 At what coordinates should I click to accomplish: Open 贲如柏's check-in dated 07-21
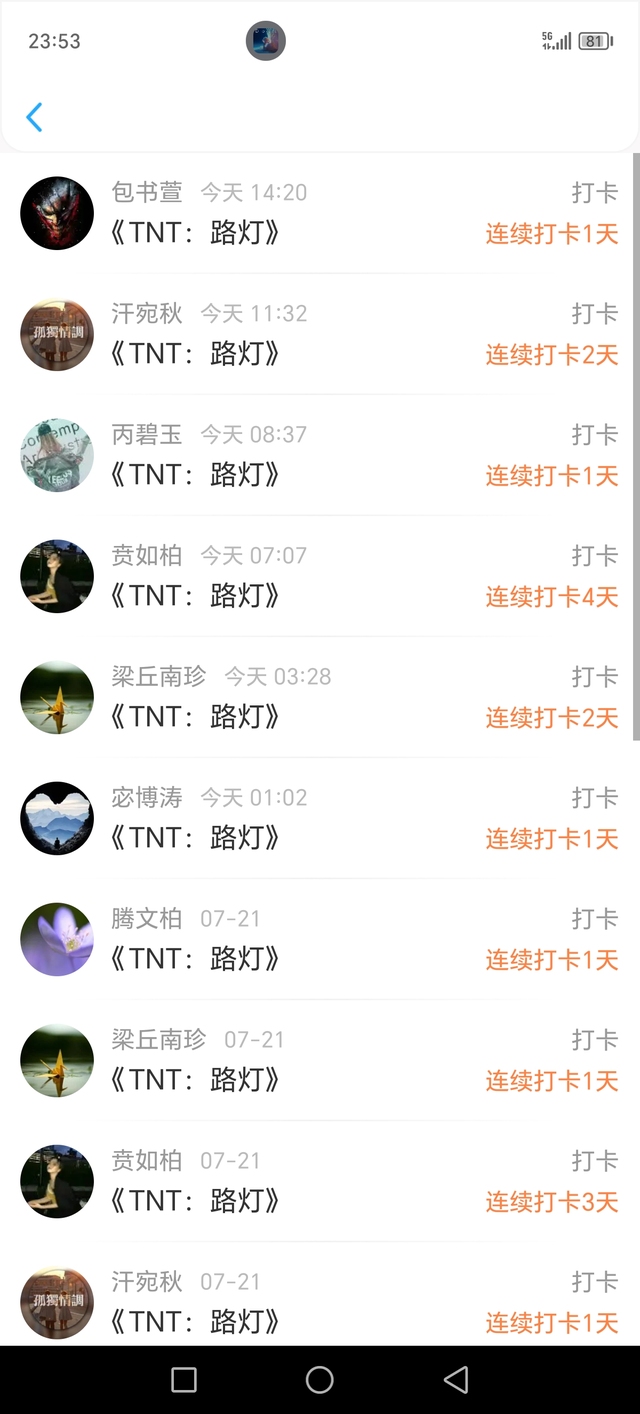[320, 1181]
